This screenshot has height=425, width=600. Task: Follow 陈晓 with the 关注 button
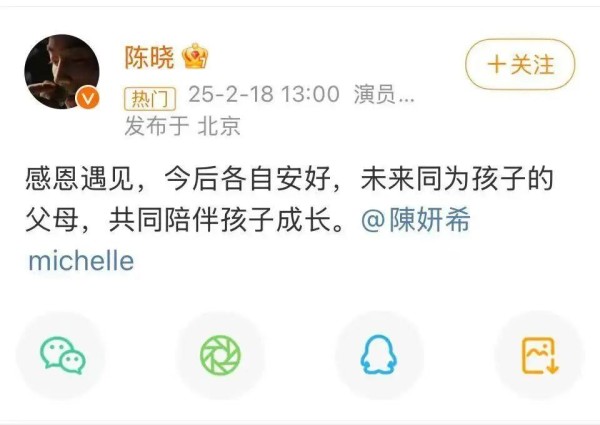click(520, 66)
